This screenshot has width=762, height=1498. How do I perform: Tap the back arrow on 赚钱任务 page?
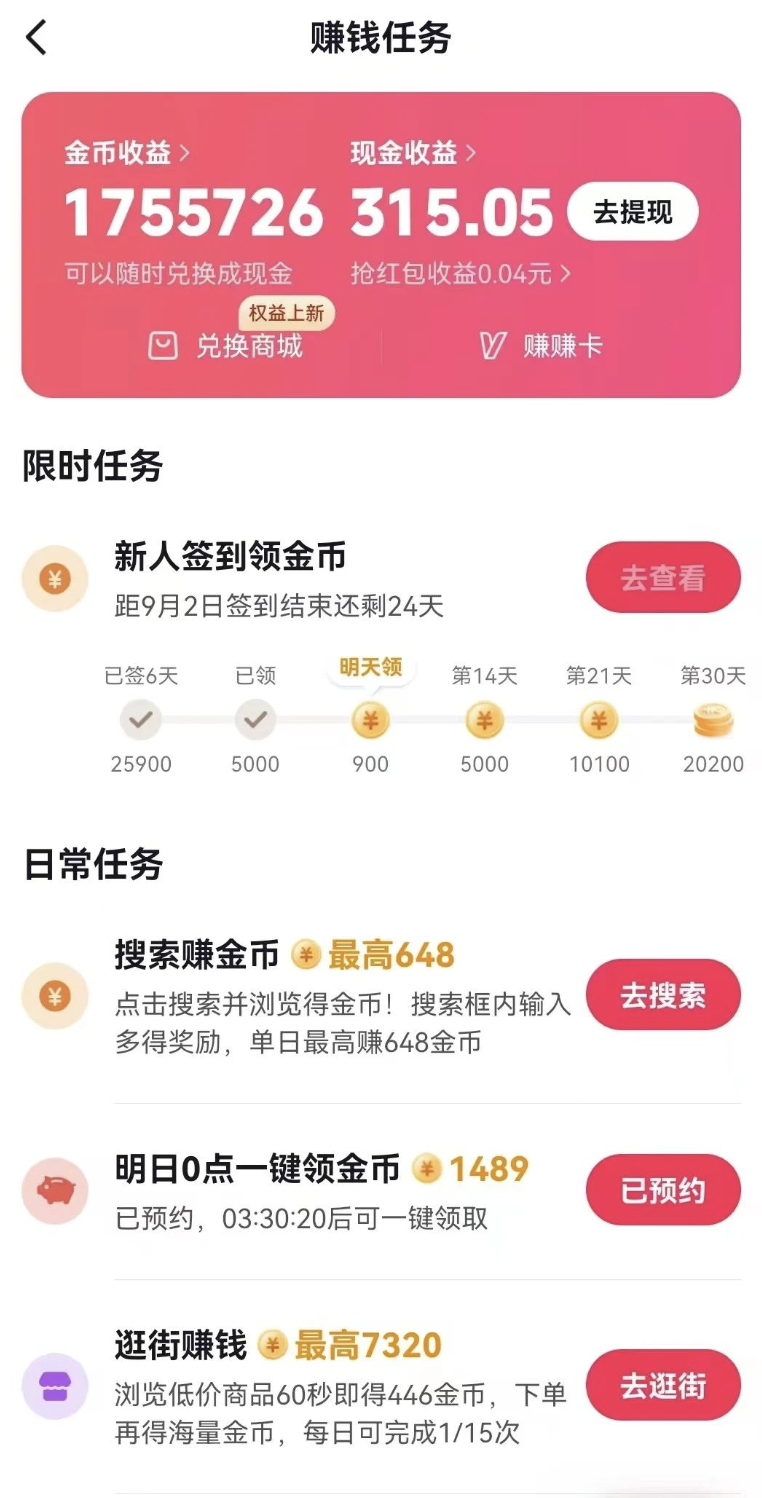[36, 37]
